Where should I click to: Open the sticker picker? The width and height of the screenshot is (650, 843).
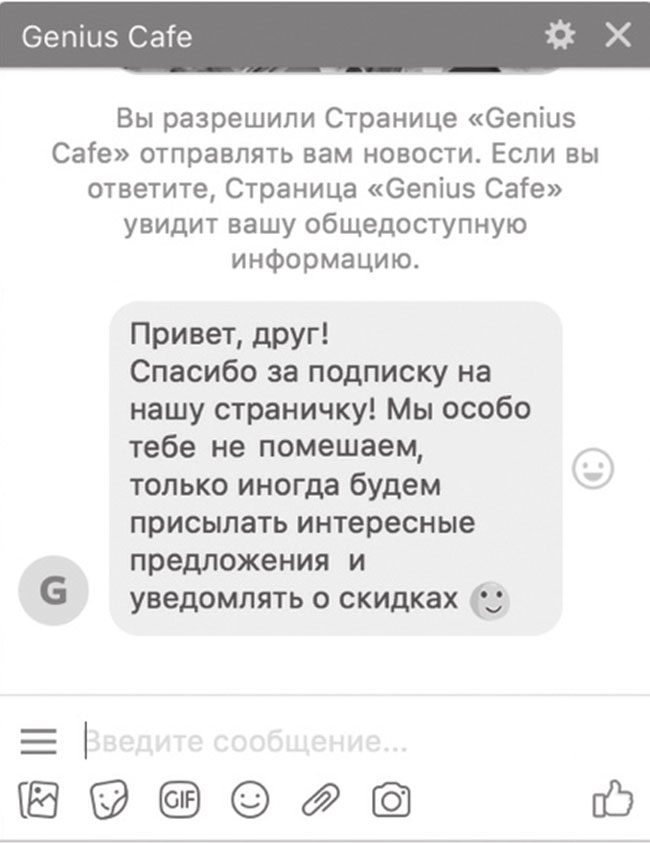pos(109,799)
